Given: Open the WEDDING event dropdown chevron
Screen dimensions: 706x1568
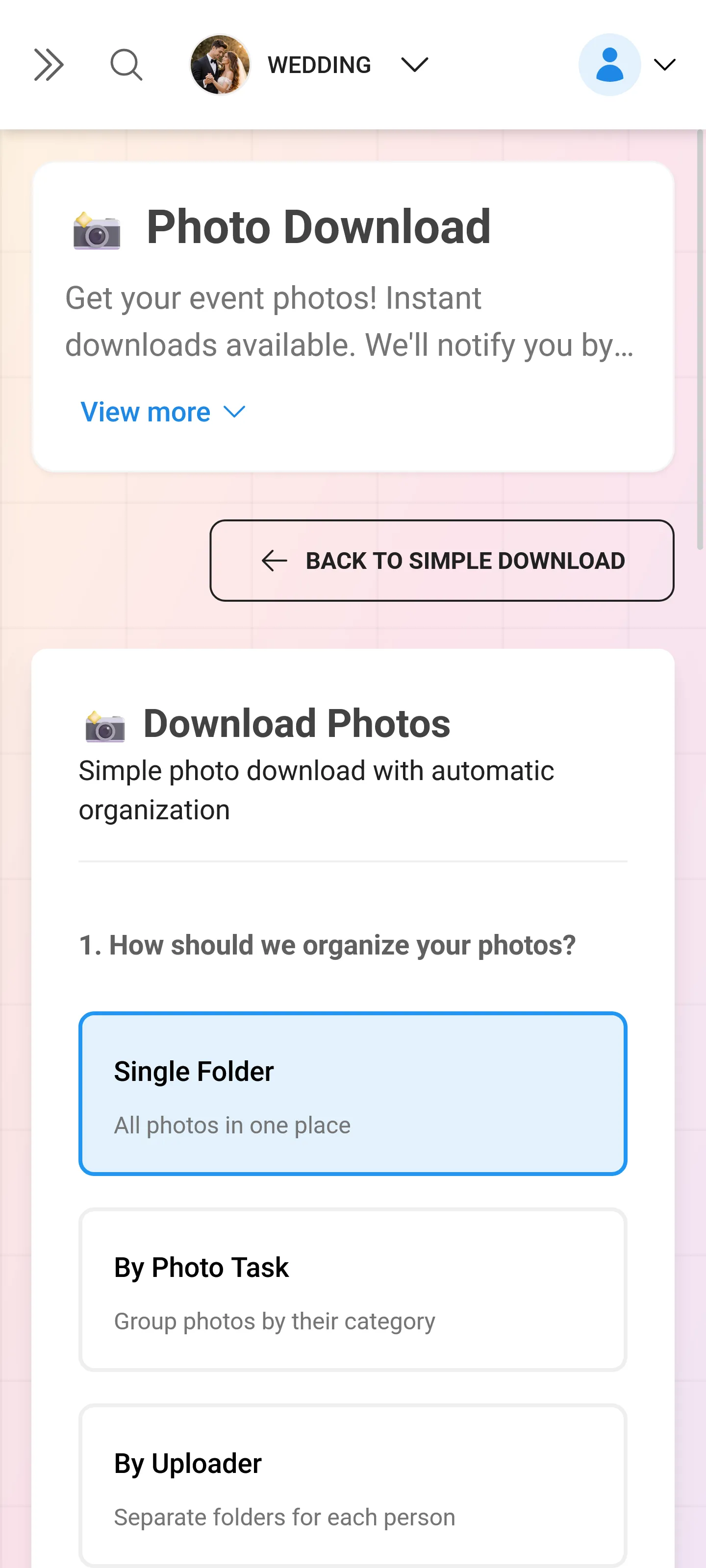Looking at the screenshot, I should point(414,65).
